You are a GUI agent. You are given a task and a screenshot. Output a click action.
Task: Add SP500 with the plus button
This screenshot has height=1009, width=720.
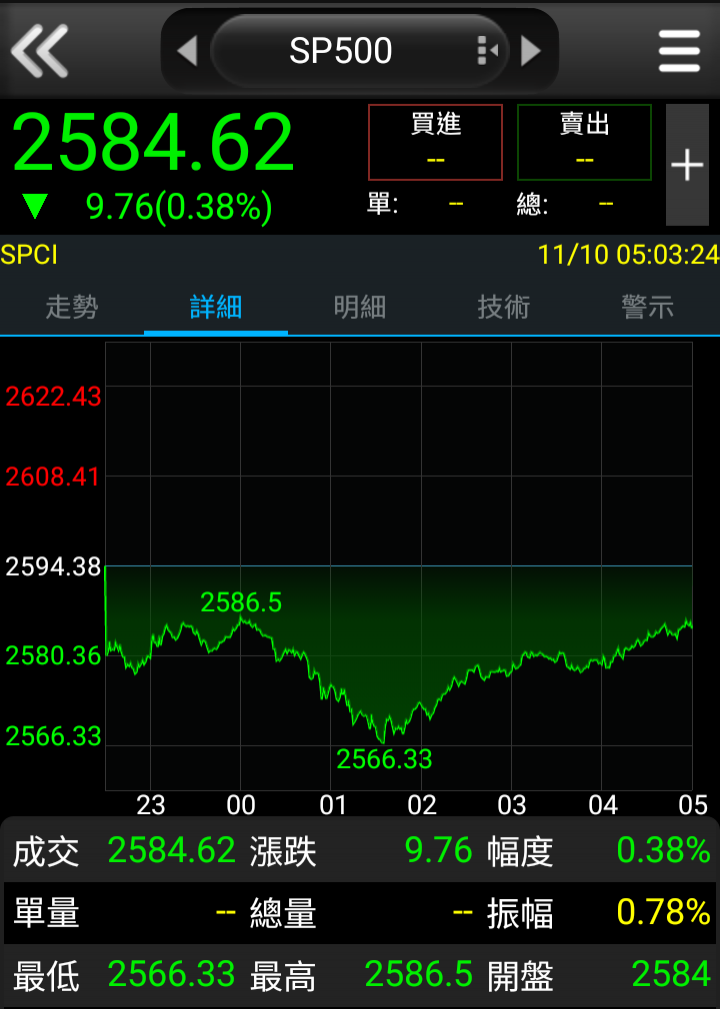point(687,165)
